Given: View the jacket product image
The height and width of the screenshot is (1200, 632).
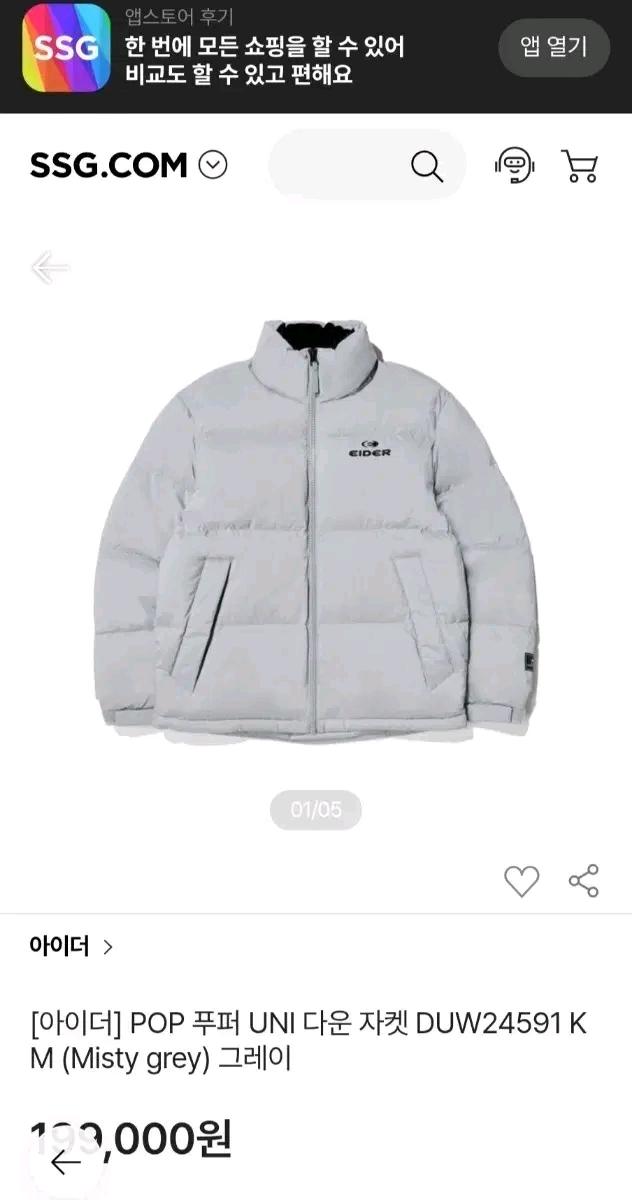Looking at the screenshot, I should [x=316, y=531].
